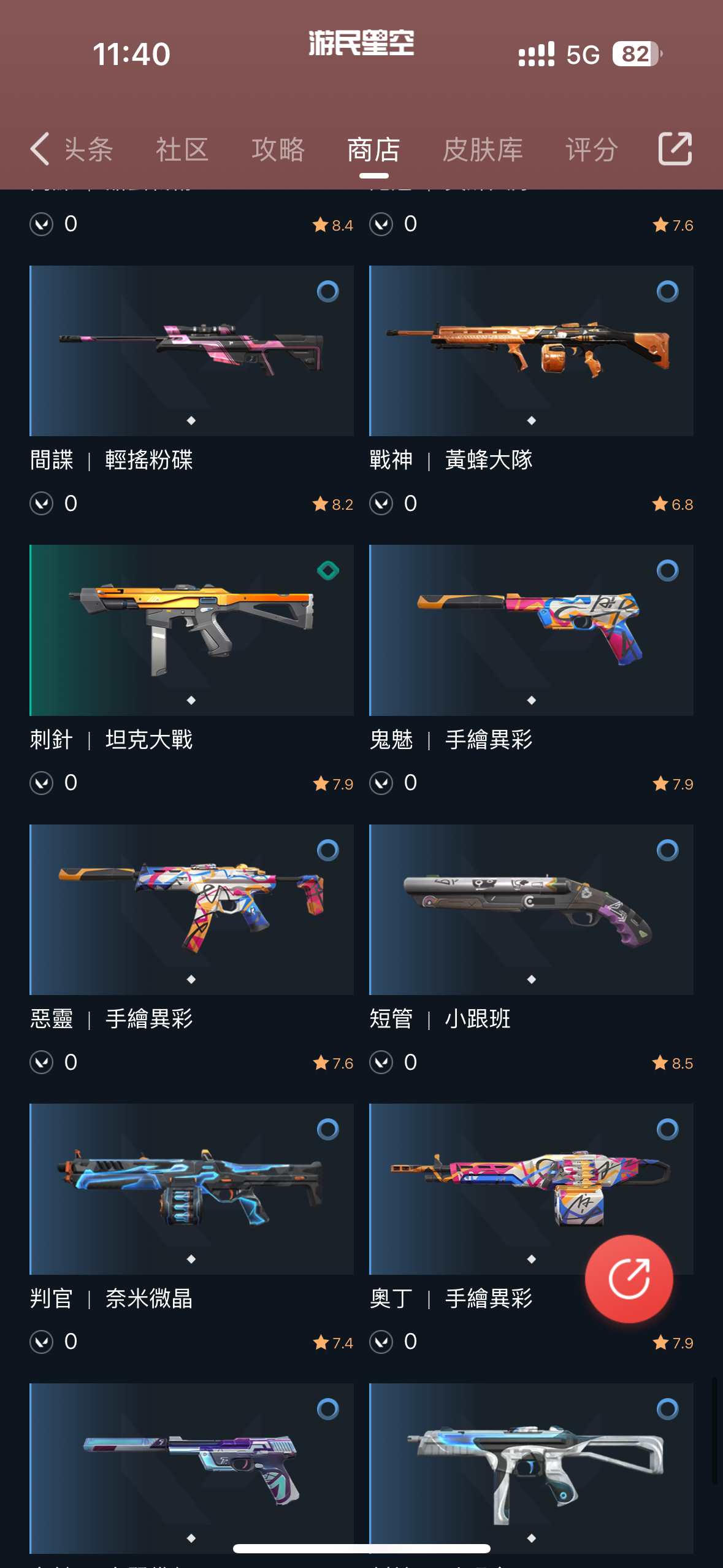Open the 間諜 輕搖粉碟 skin card
This screenshot has width=723, height=1568.
click(191, 351)
